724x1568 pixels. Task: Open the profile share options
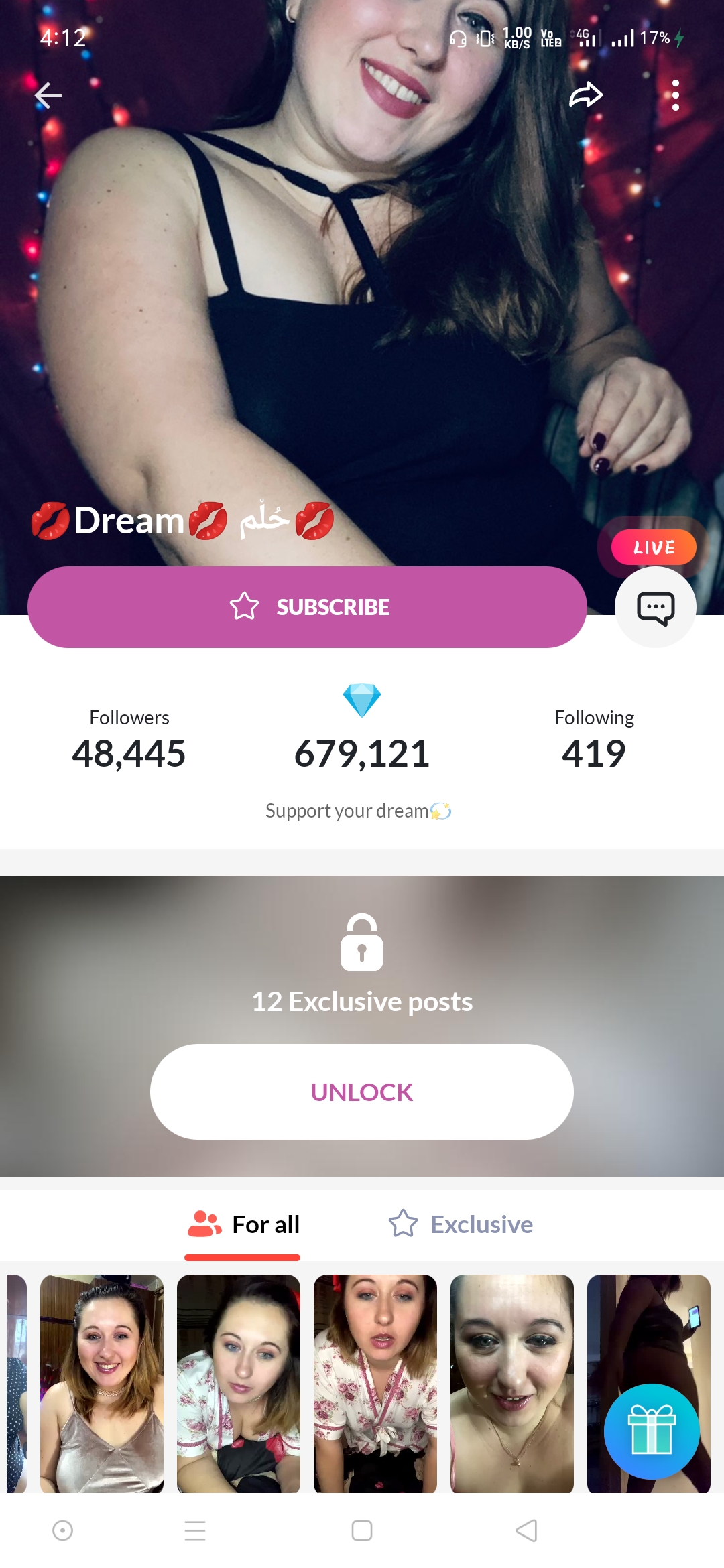[585, 94]
